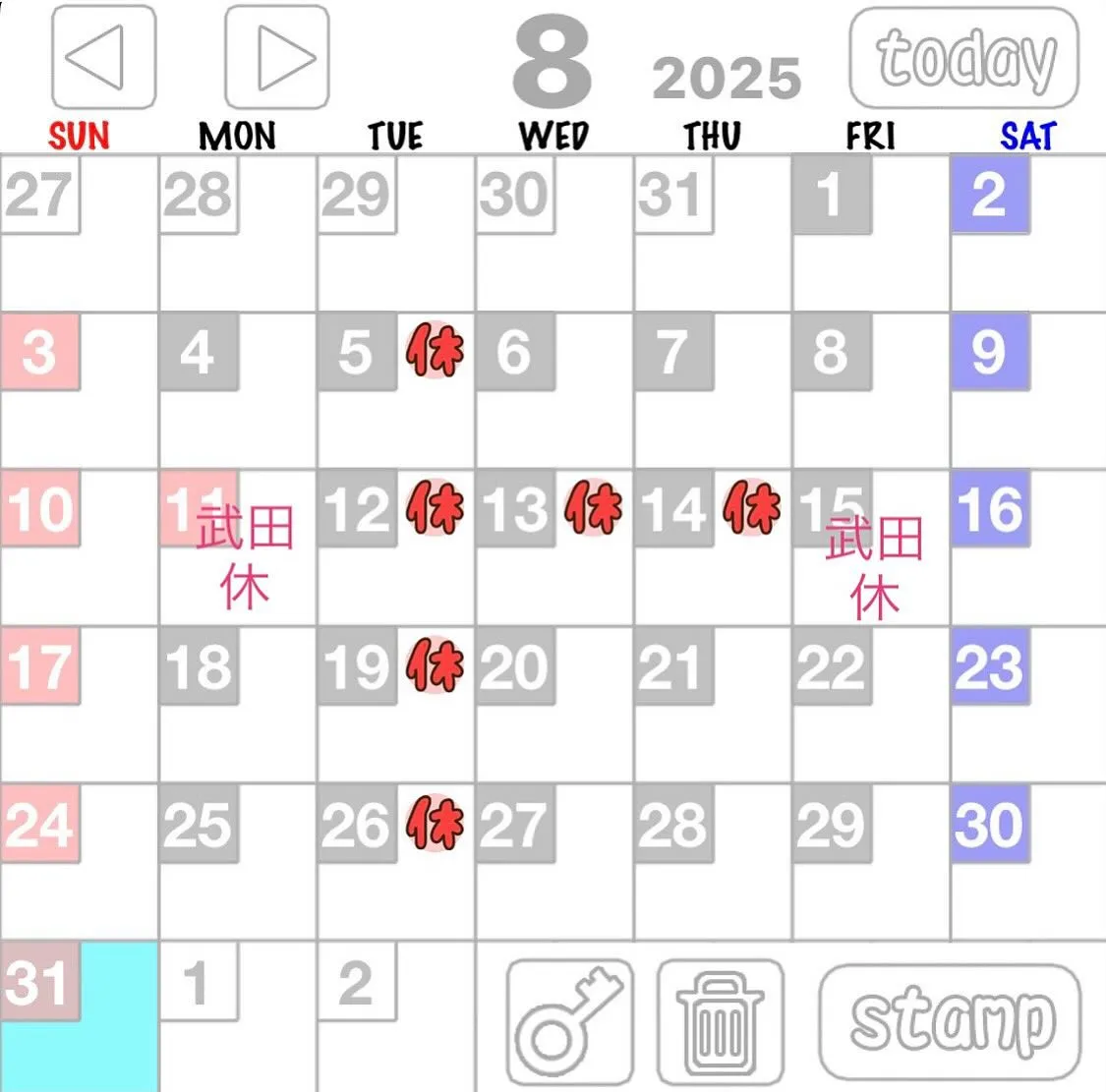Go to the previous month
Viewport: 1106px width, 1092px height.
103,57
